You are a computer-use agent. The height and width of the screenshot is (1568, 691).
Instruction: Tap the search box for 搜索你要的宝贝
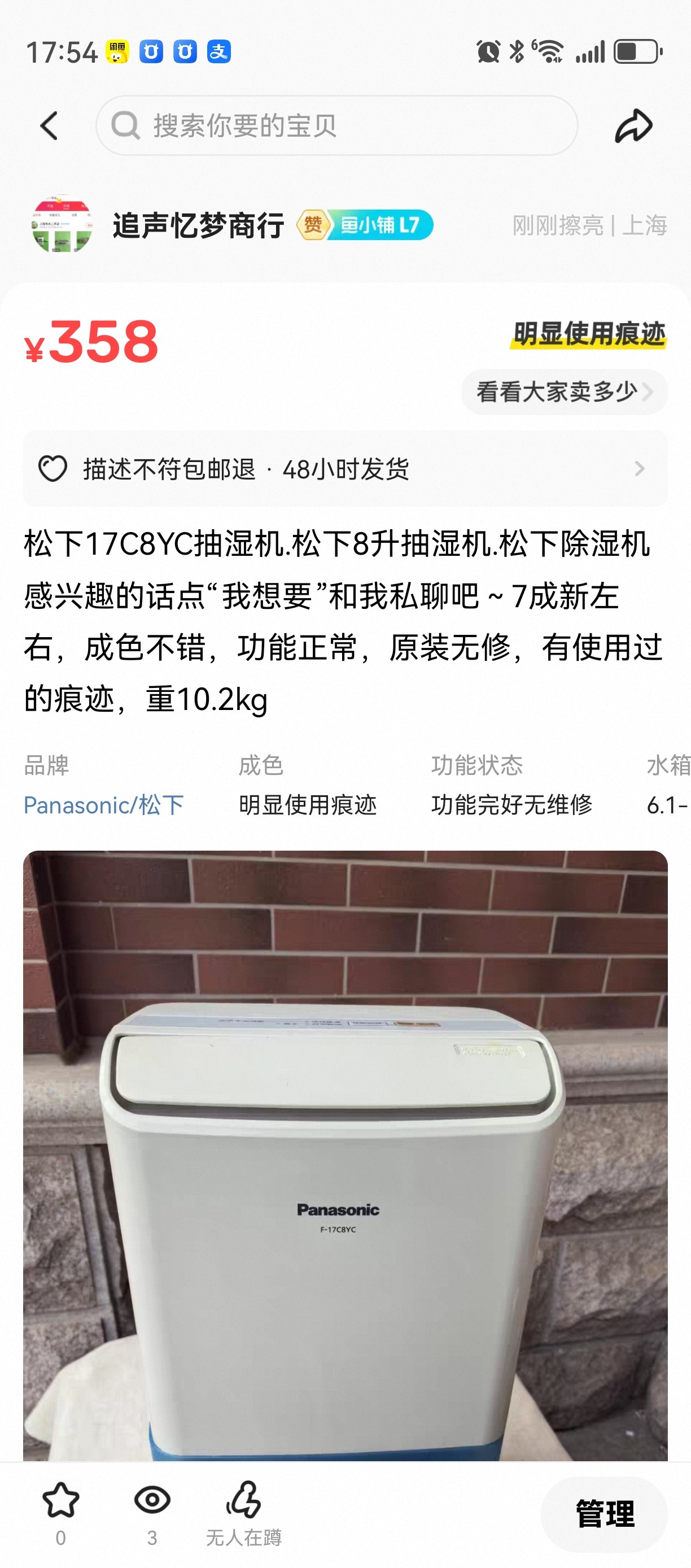(x=336, y=126)
